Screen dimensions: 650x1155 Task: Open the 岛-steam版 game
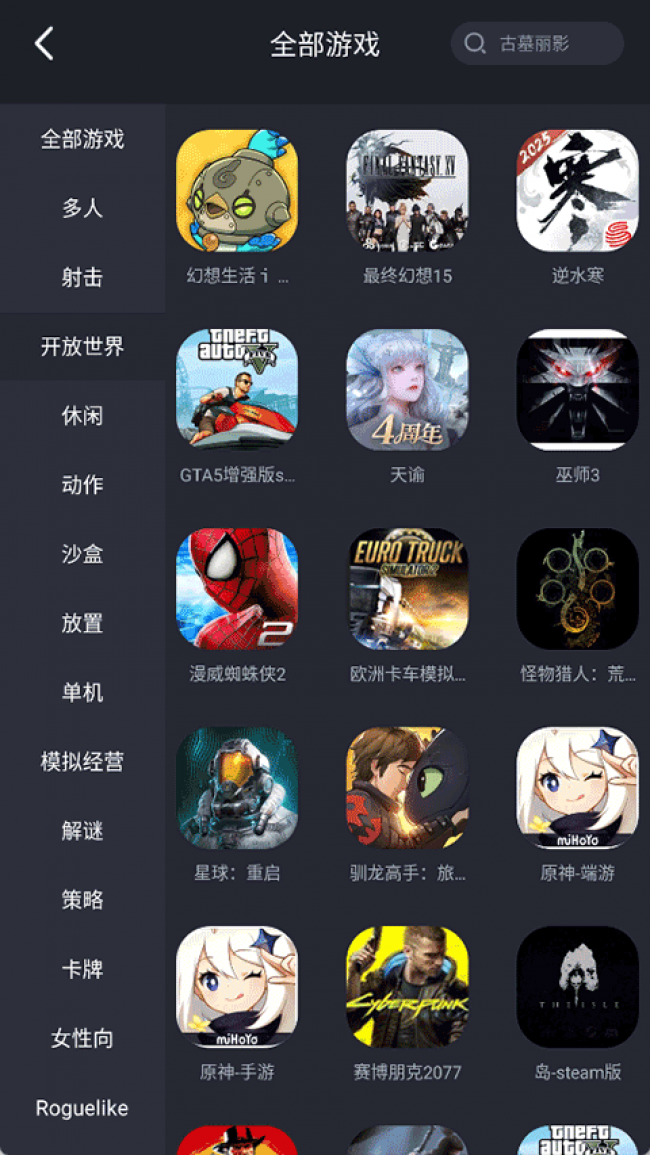coord(577,987)
